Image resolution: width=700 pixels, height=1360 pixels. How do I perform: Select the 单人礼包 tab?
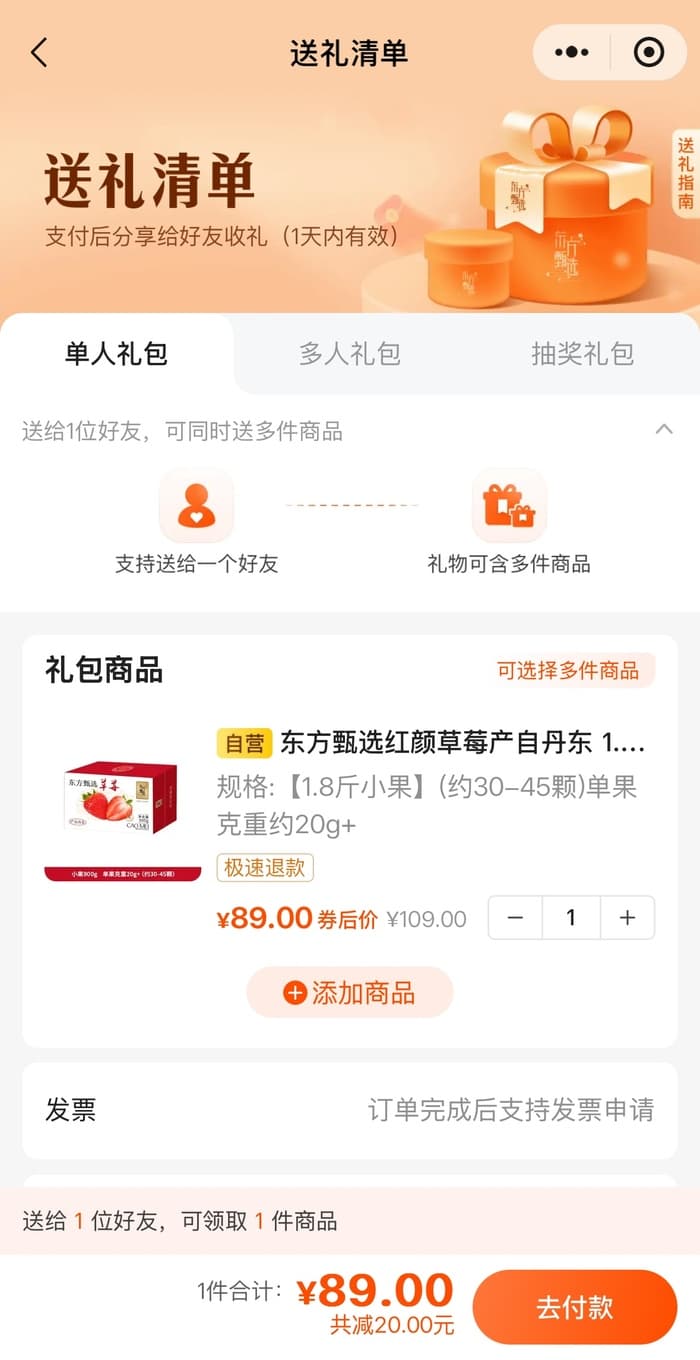pyautogui.click(x=116, y=354)
